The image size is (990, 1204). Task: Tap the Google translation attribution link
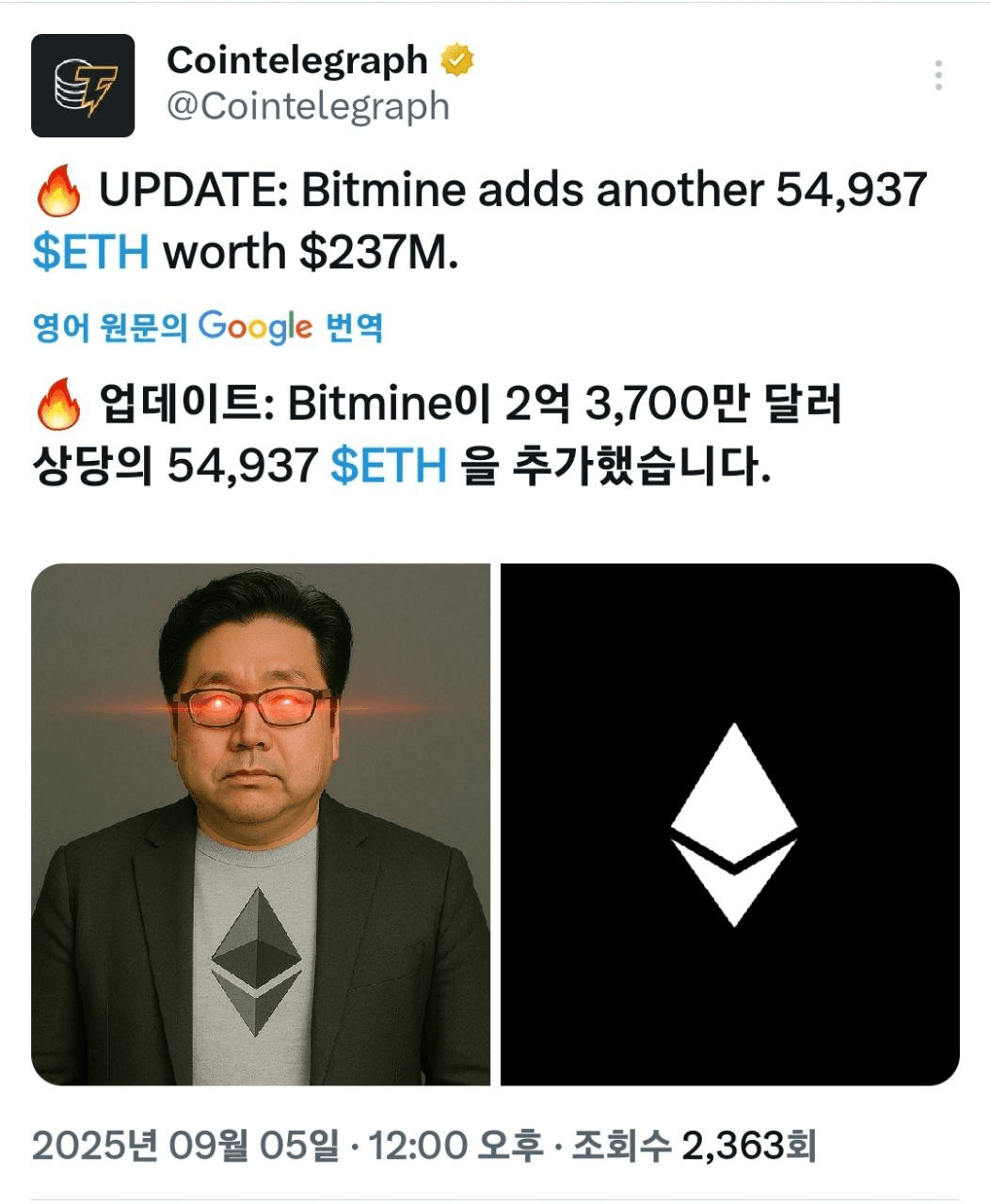click(x=208, y=327)
